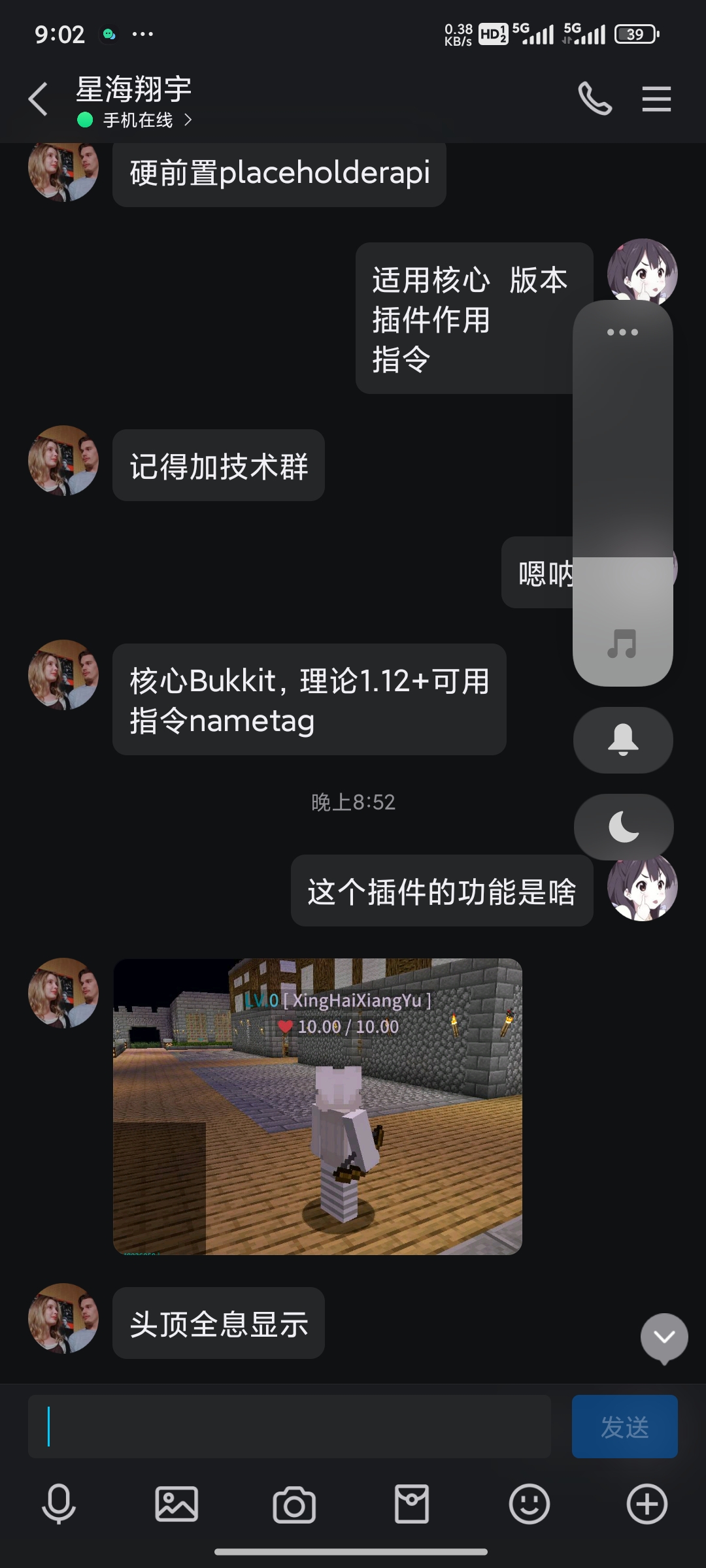Focus the message input field

tap(289, 1426)
